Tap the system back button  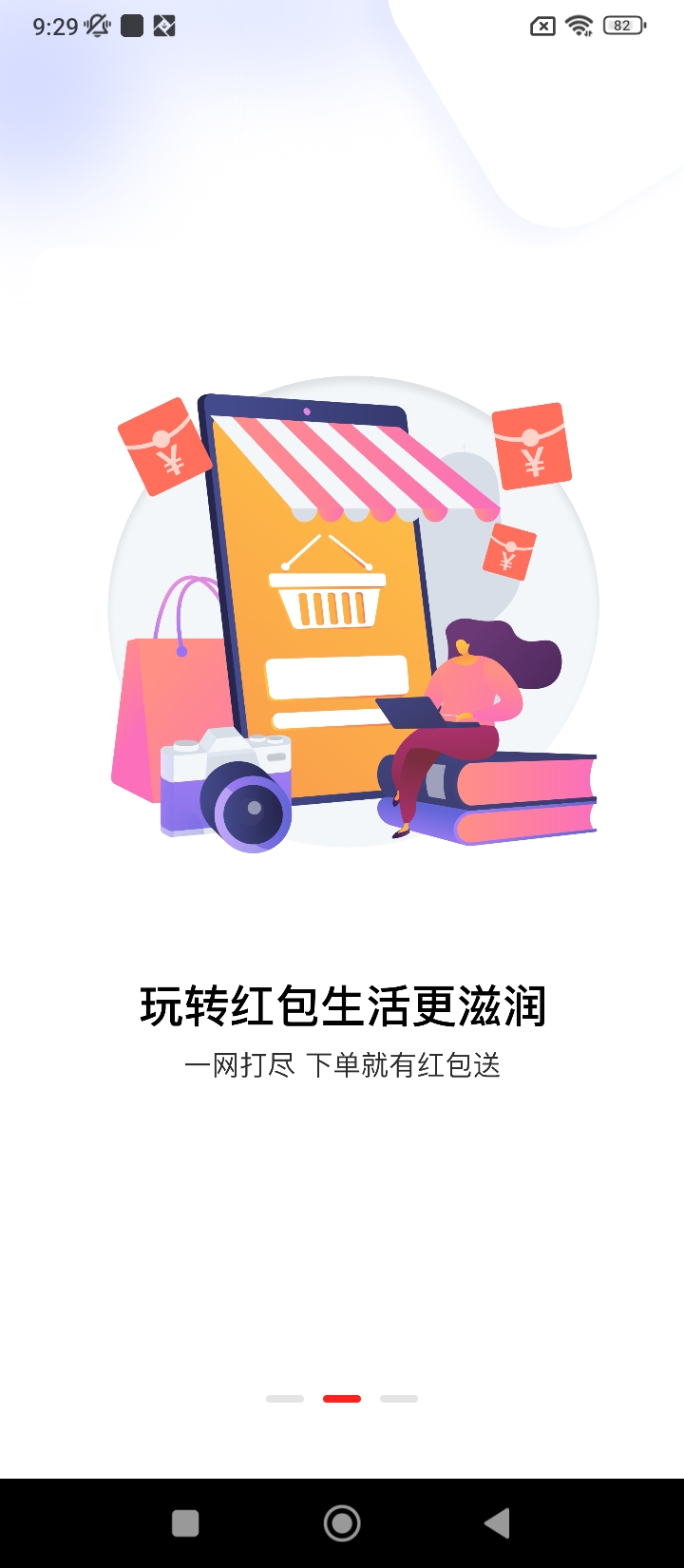pos(497,1523)
